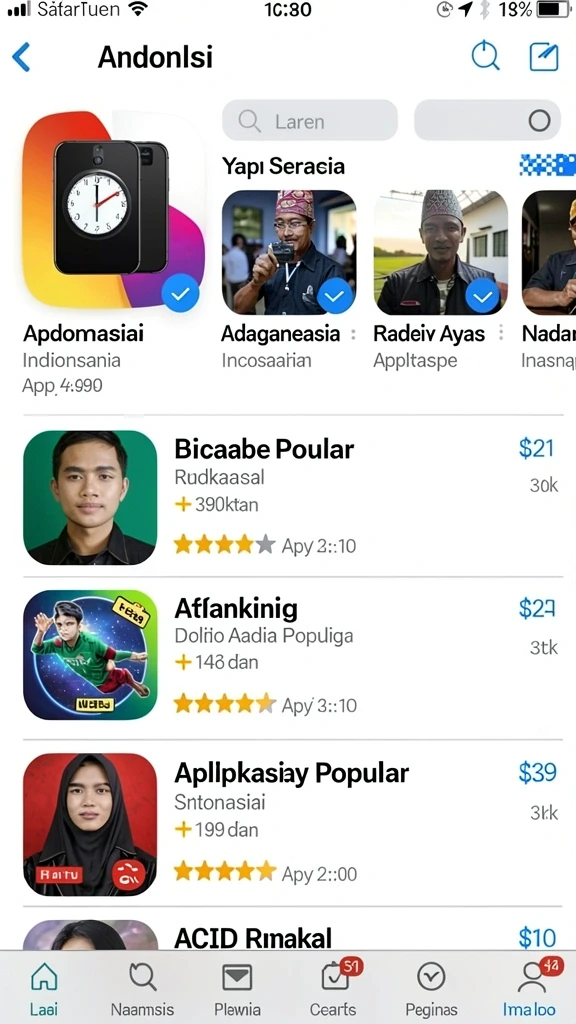Focus the Laren search field
The width and height of the screenshot is (576, 1024).
(310, 121)
